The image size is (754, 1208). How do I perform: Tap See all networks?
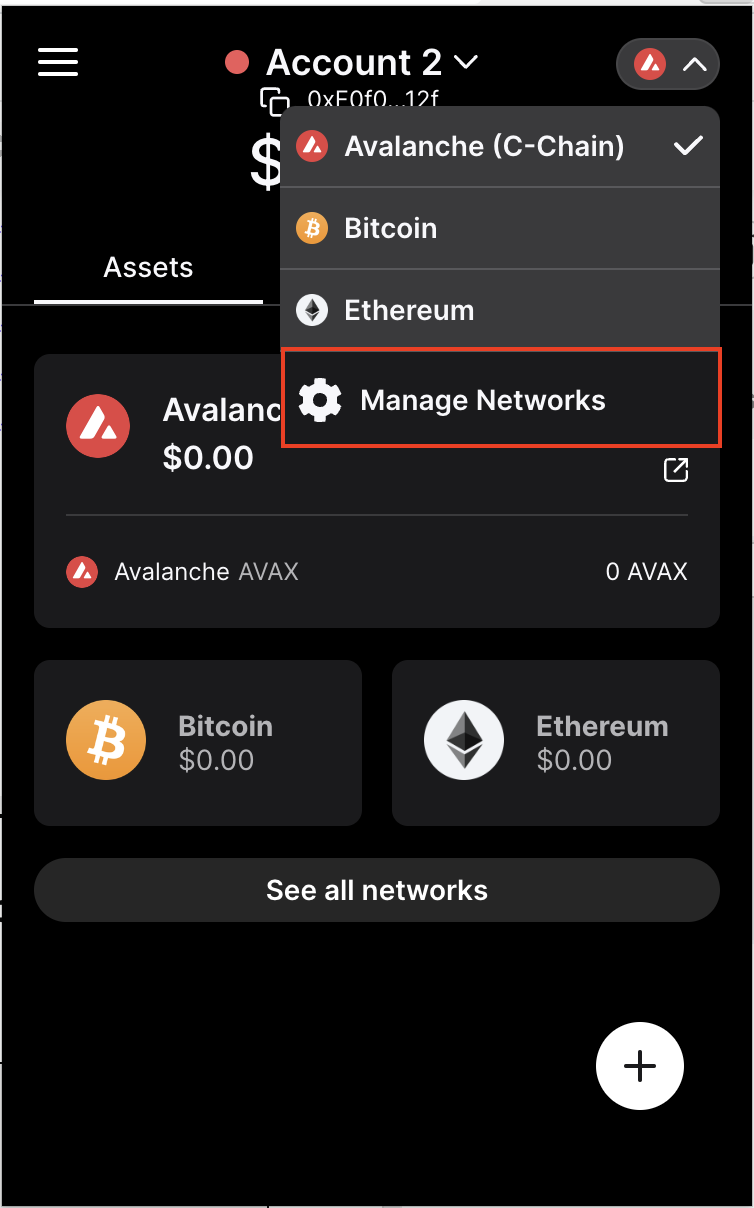[376, 890]
